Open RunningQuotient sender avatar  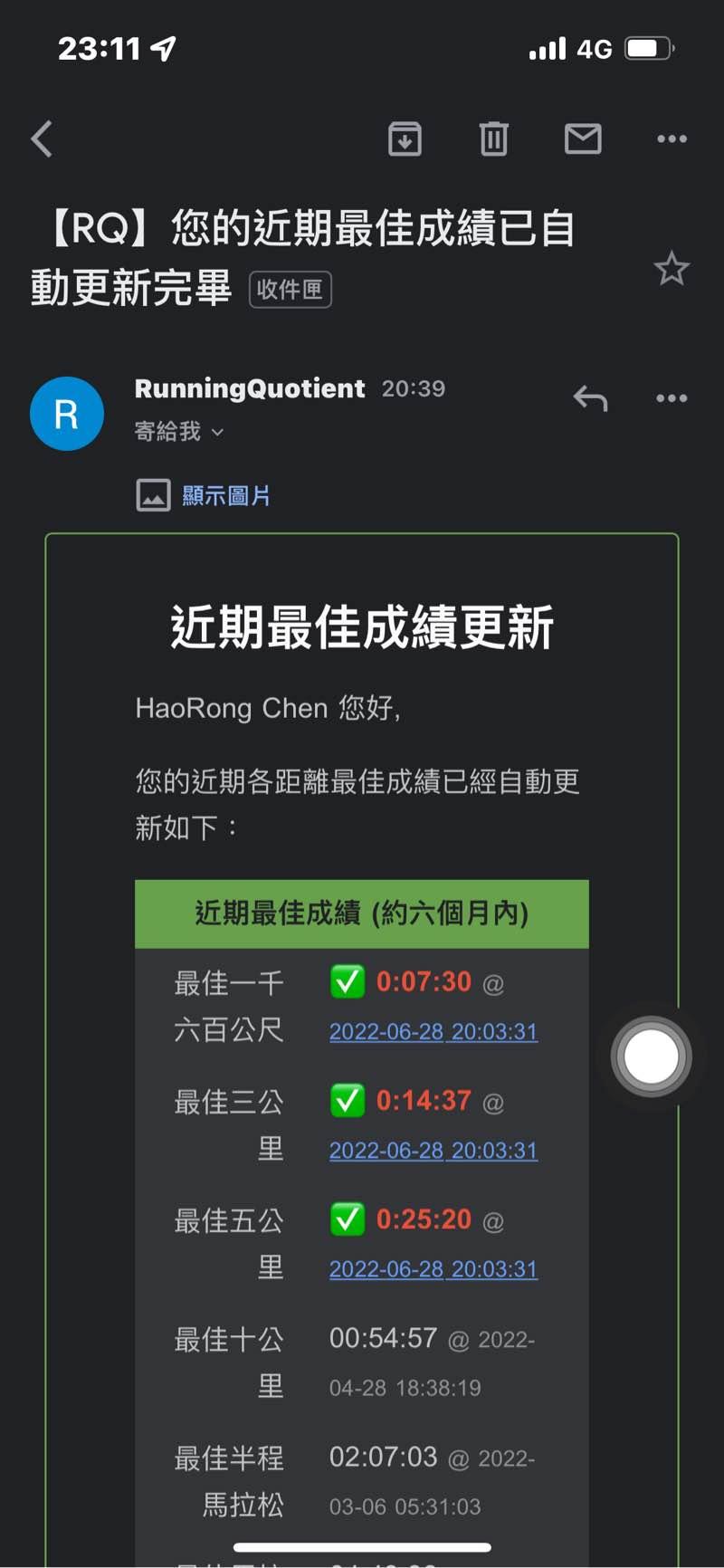(x=67, y=414)
